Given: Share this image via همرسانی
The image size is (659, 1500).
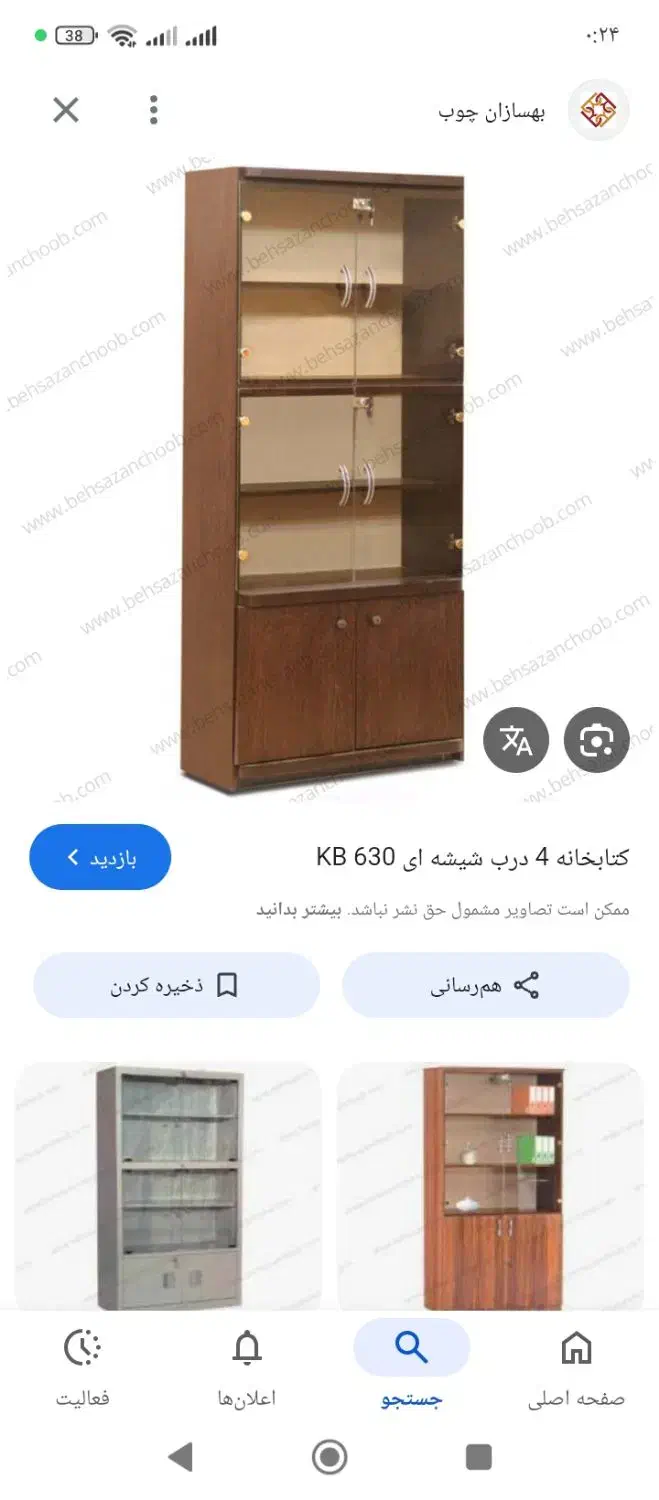Looking at the screenshot, I should pos(485,985).
